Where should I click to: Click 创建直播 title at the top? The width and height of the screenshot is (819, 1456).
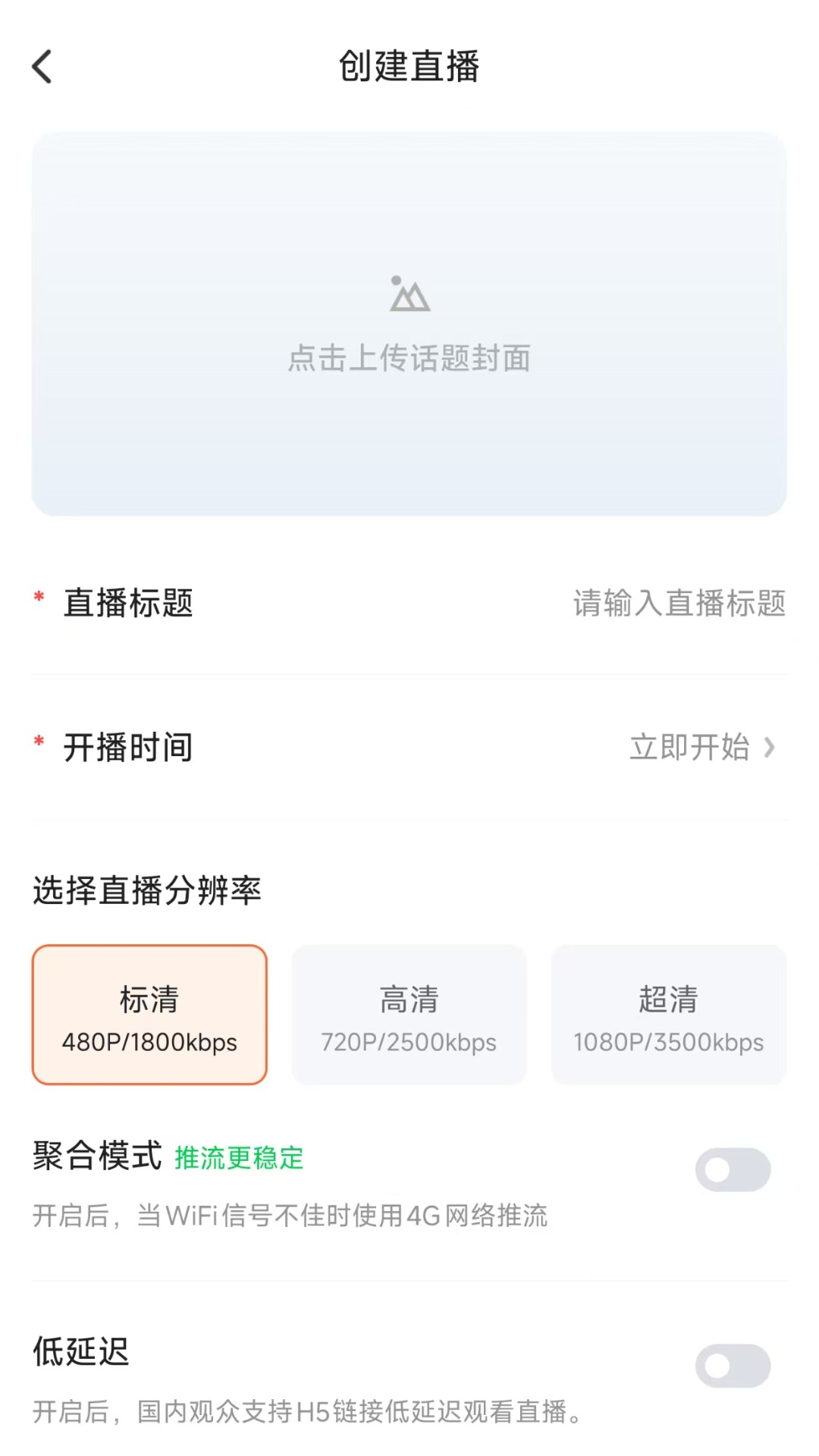[x=408, y=66]
